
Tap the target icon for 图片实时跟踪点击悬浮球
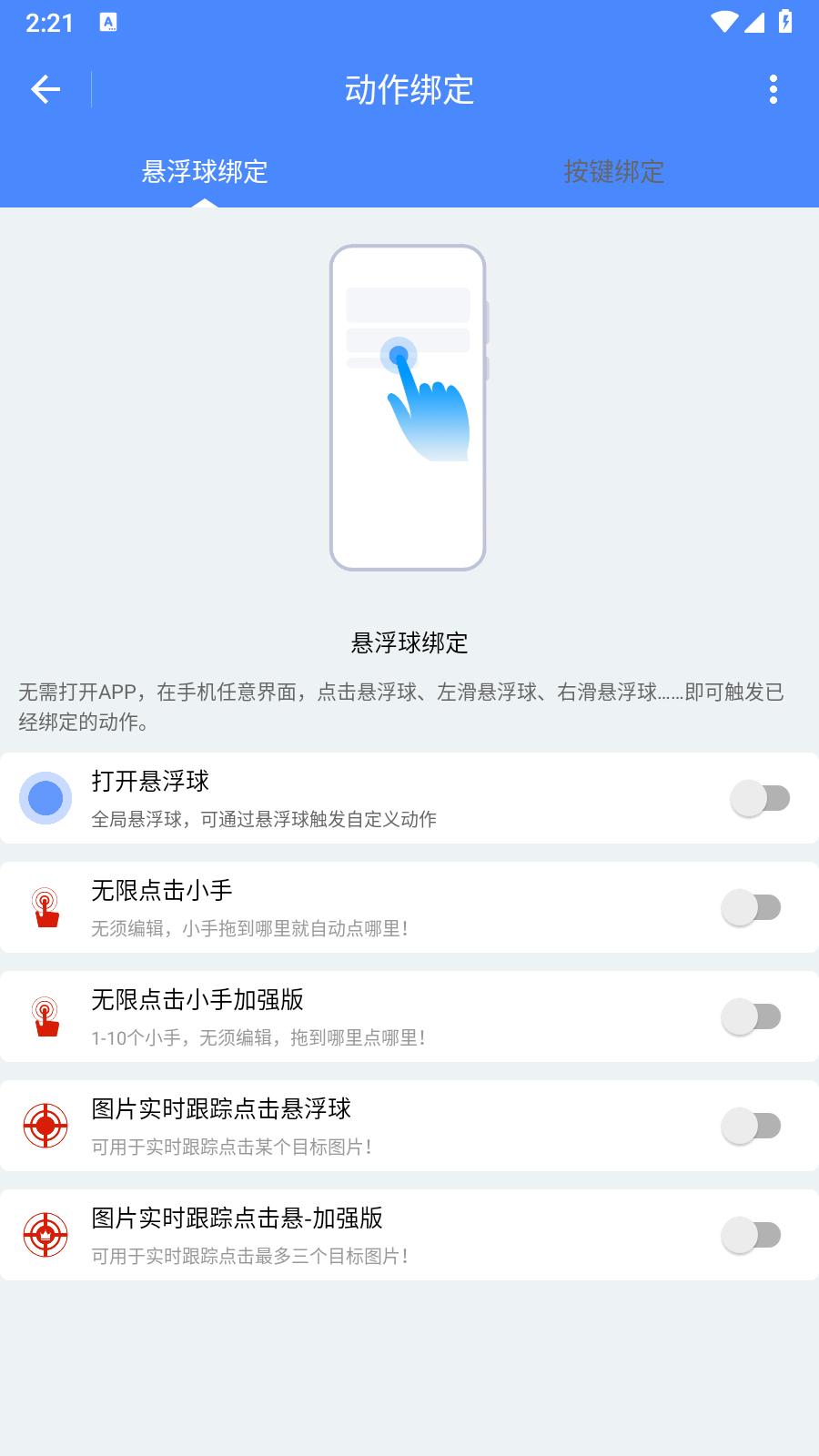(x=45, y=1127)
